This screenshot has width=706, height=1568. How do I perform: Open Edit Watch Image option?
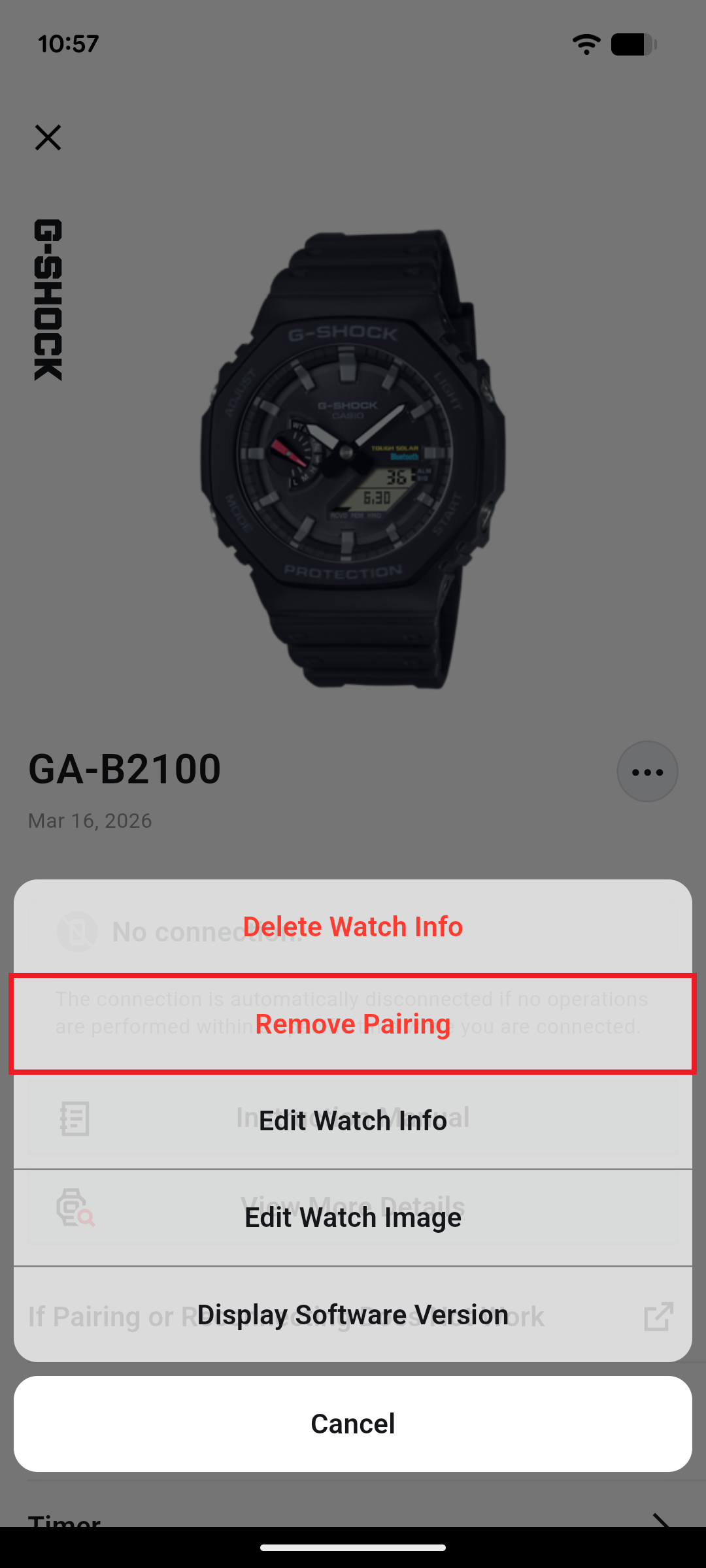coord(353,1217)
